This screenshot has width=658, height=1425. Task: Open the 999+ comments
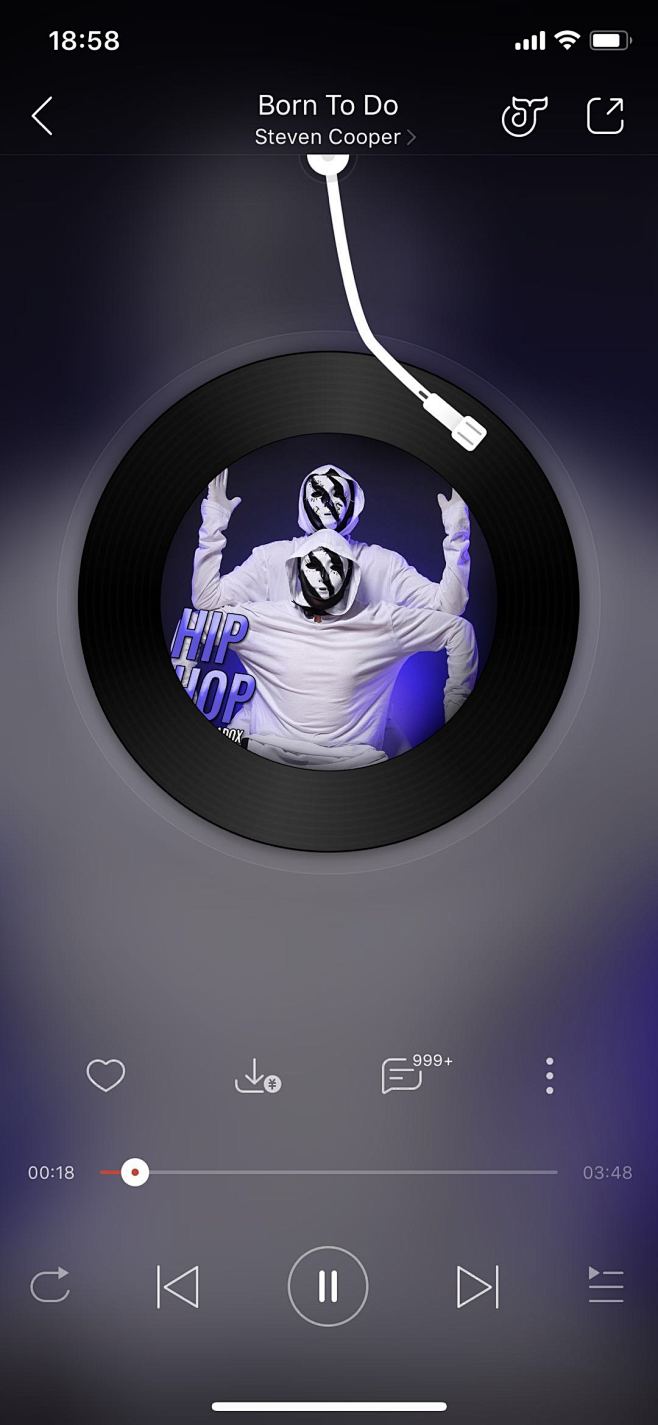pyautogui.click(x=404, y=1076)
